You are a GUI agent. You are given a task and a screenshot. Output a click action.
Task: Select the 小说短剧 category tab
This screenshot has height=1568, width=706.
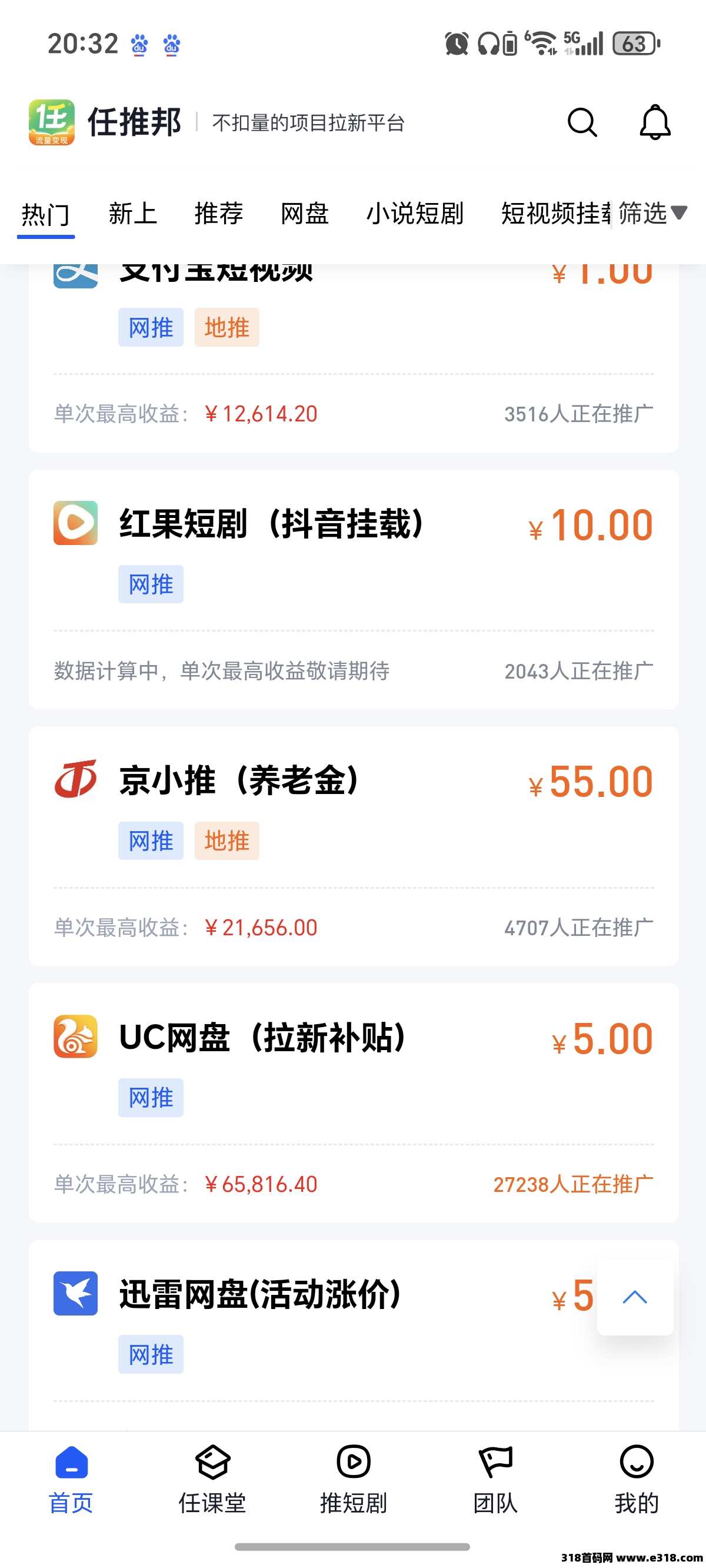(414, 214)
